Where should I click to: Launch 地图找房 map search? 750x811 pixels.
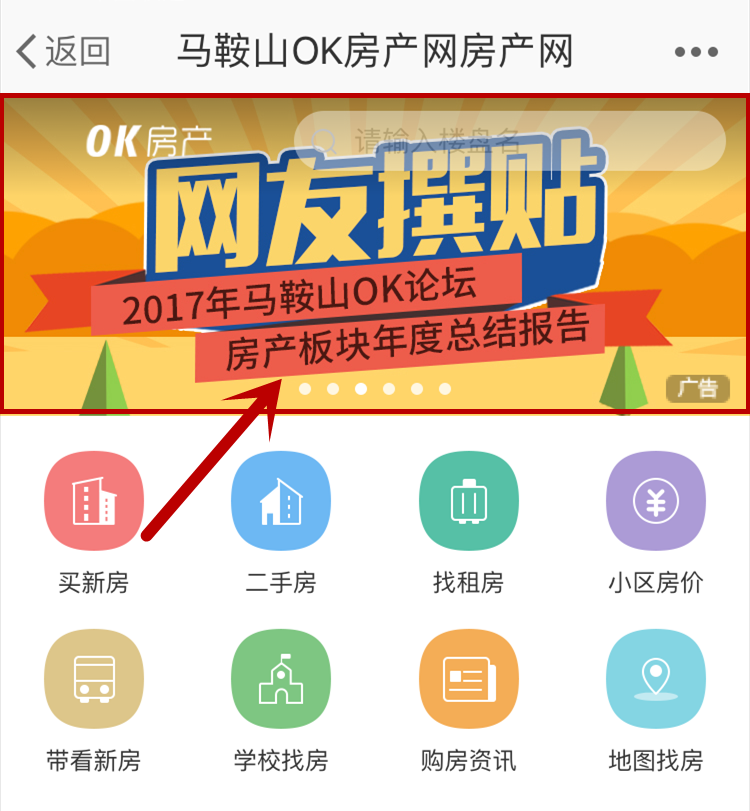(x=655, y=680)
